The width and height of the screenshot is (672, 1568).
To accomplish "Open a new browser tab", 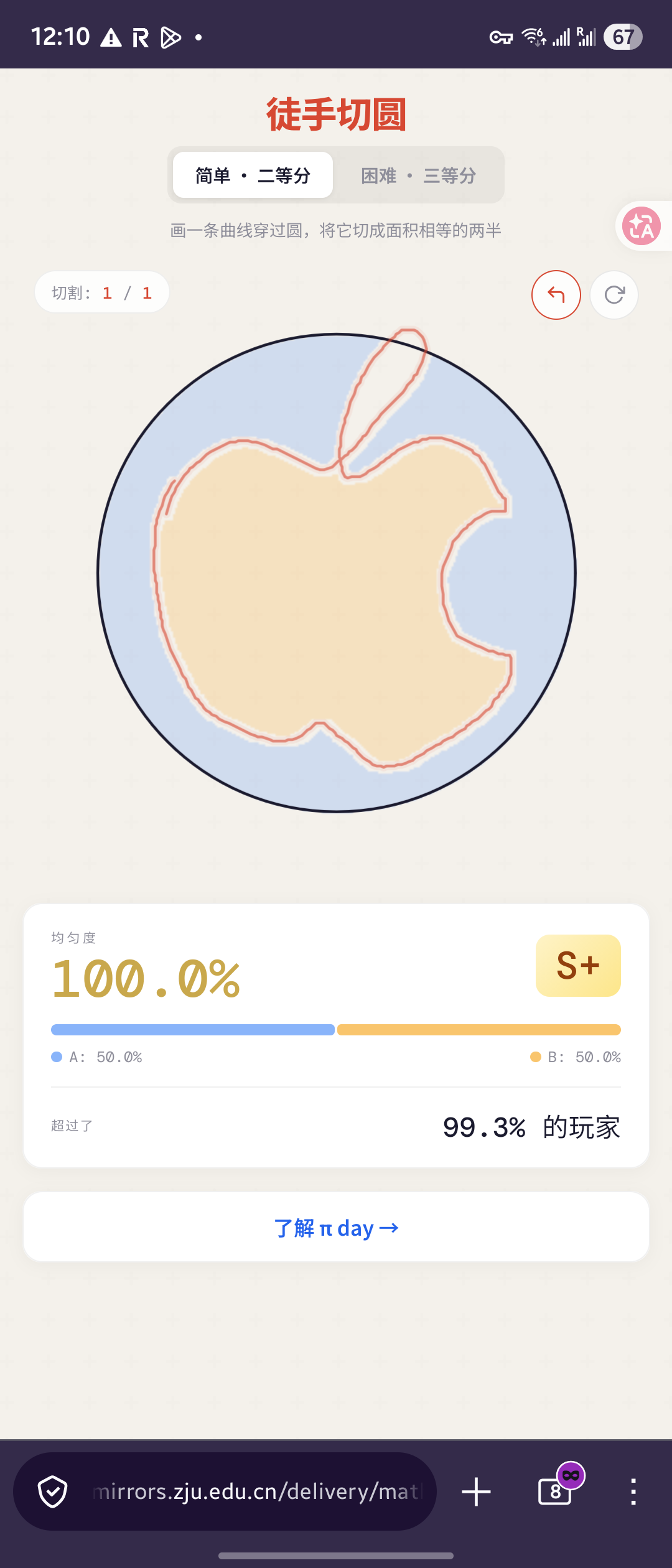I will click(x=476, y=1491).
